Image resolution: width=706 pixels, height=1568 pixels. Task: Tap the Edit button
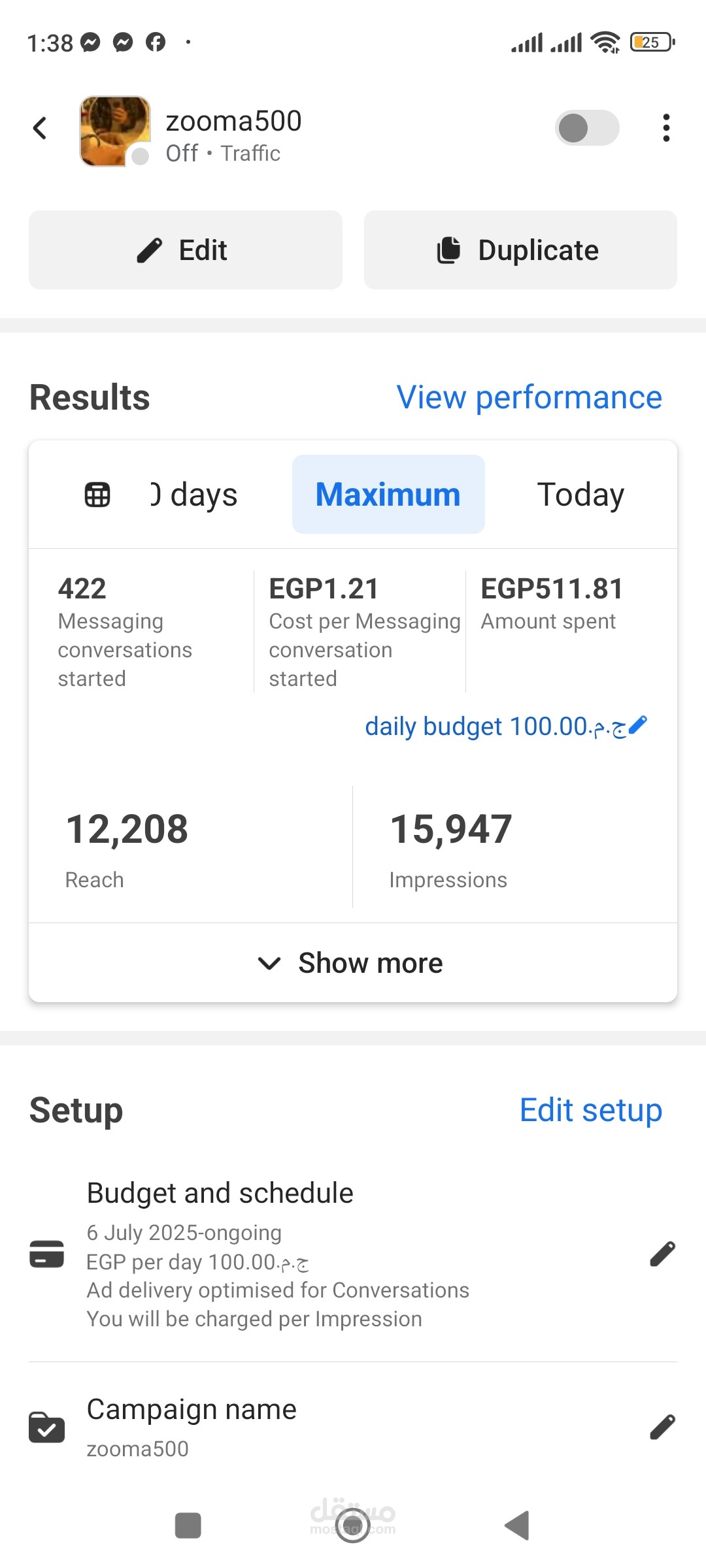185,250
